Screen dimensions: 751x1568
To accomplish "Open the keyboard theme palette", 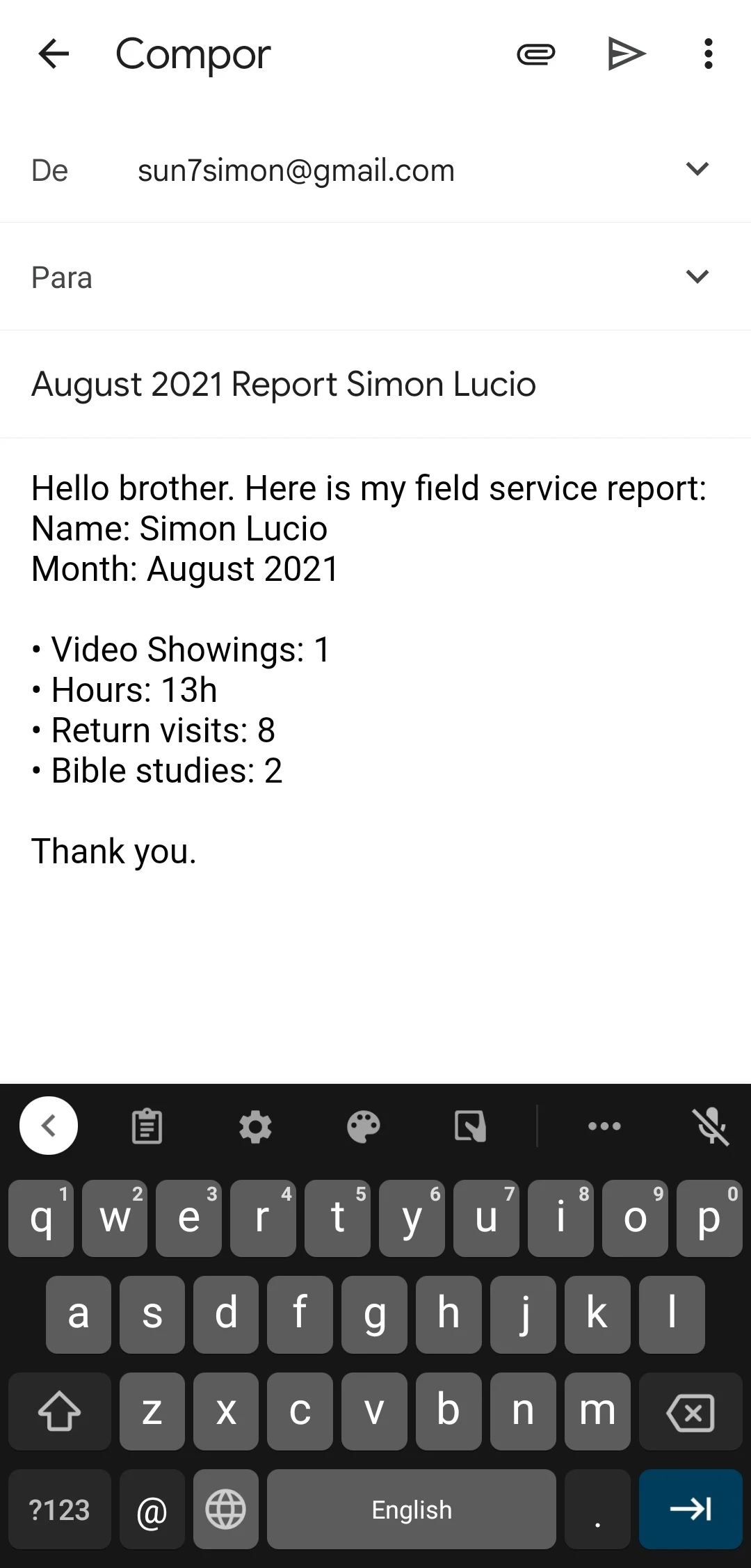I will [364, 1126].
